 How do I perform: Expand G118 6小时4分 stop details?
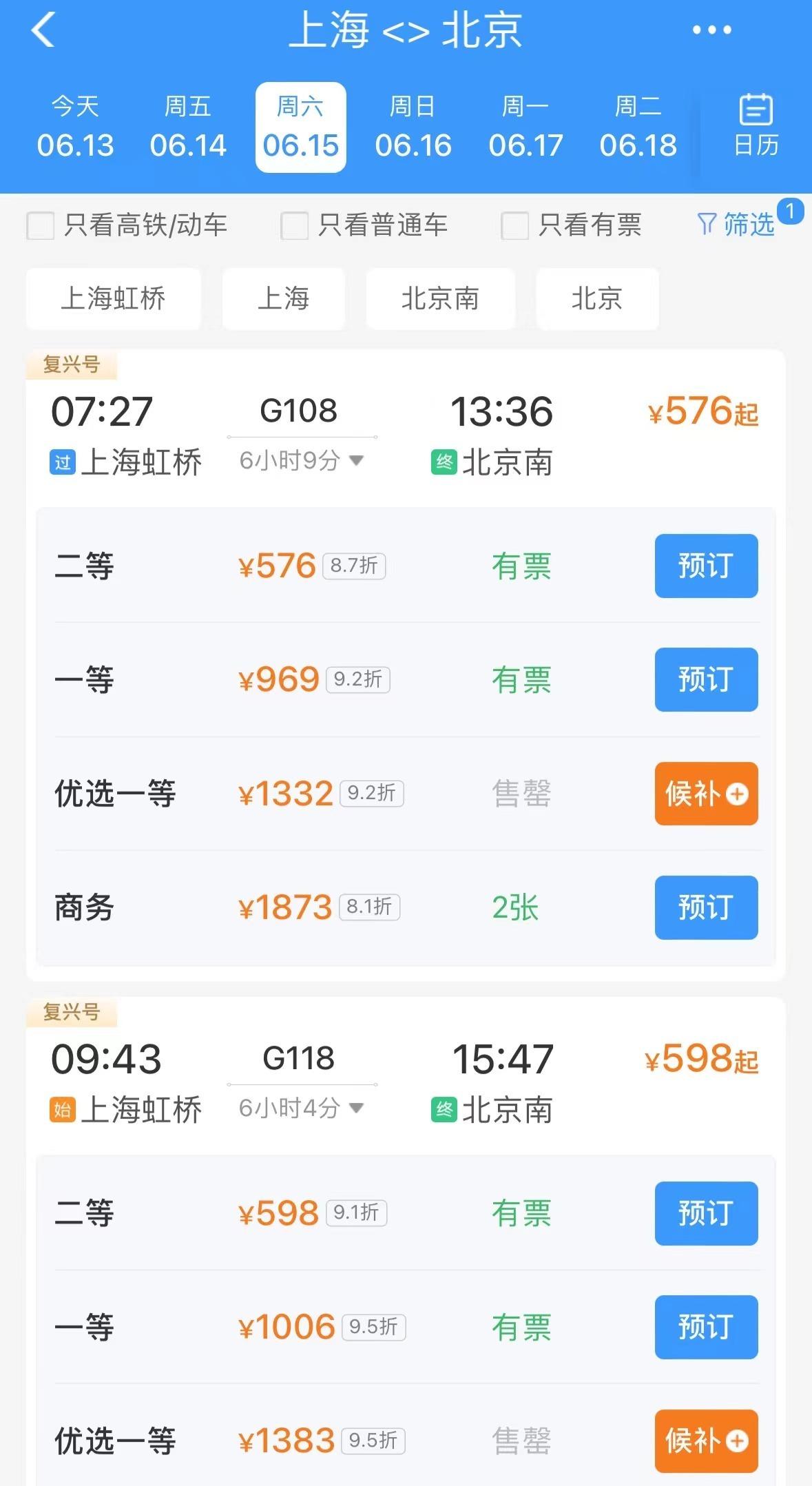(x=301, y=1108)
